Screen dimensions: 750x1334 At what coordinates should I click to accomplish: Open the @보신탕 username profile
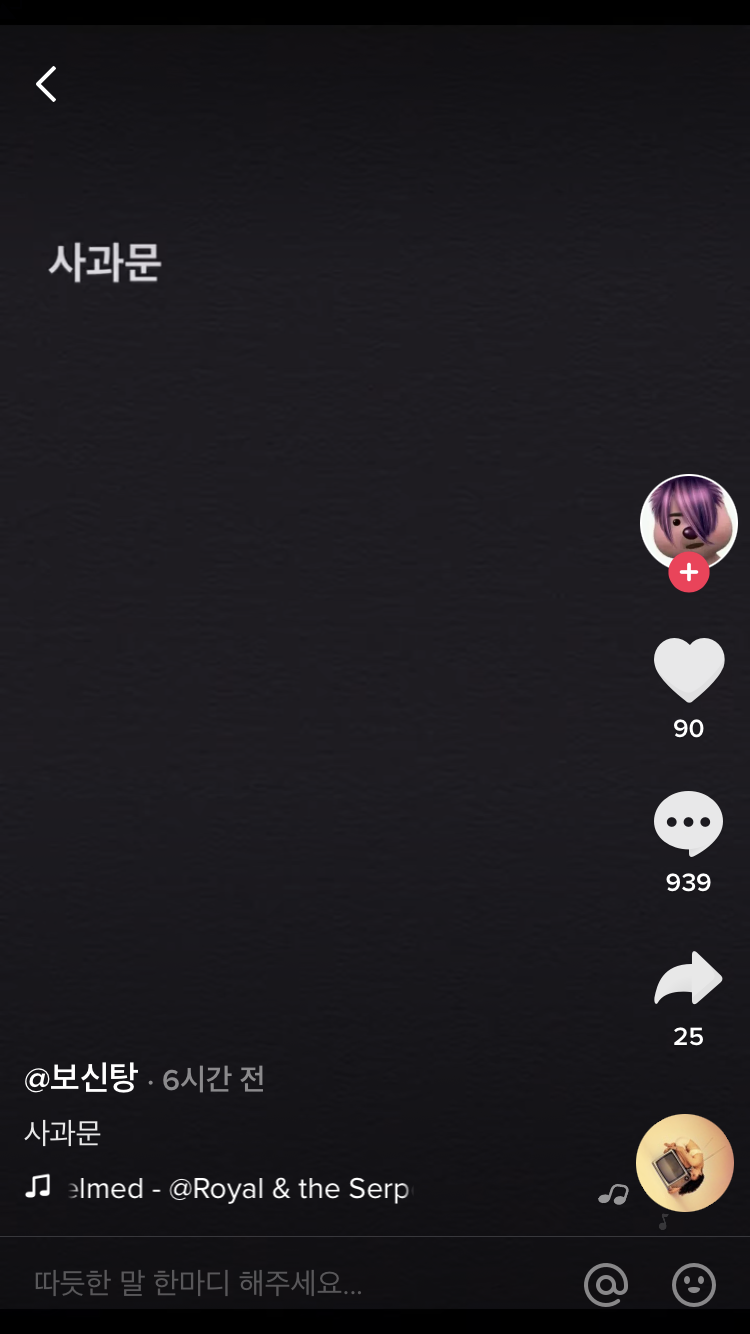pyautogui.click(x=81, y=1078)
